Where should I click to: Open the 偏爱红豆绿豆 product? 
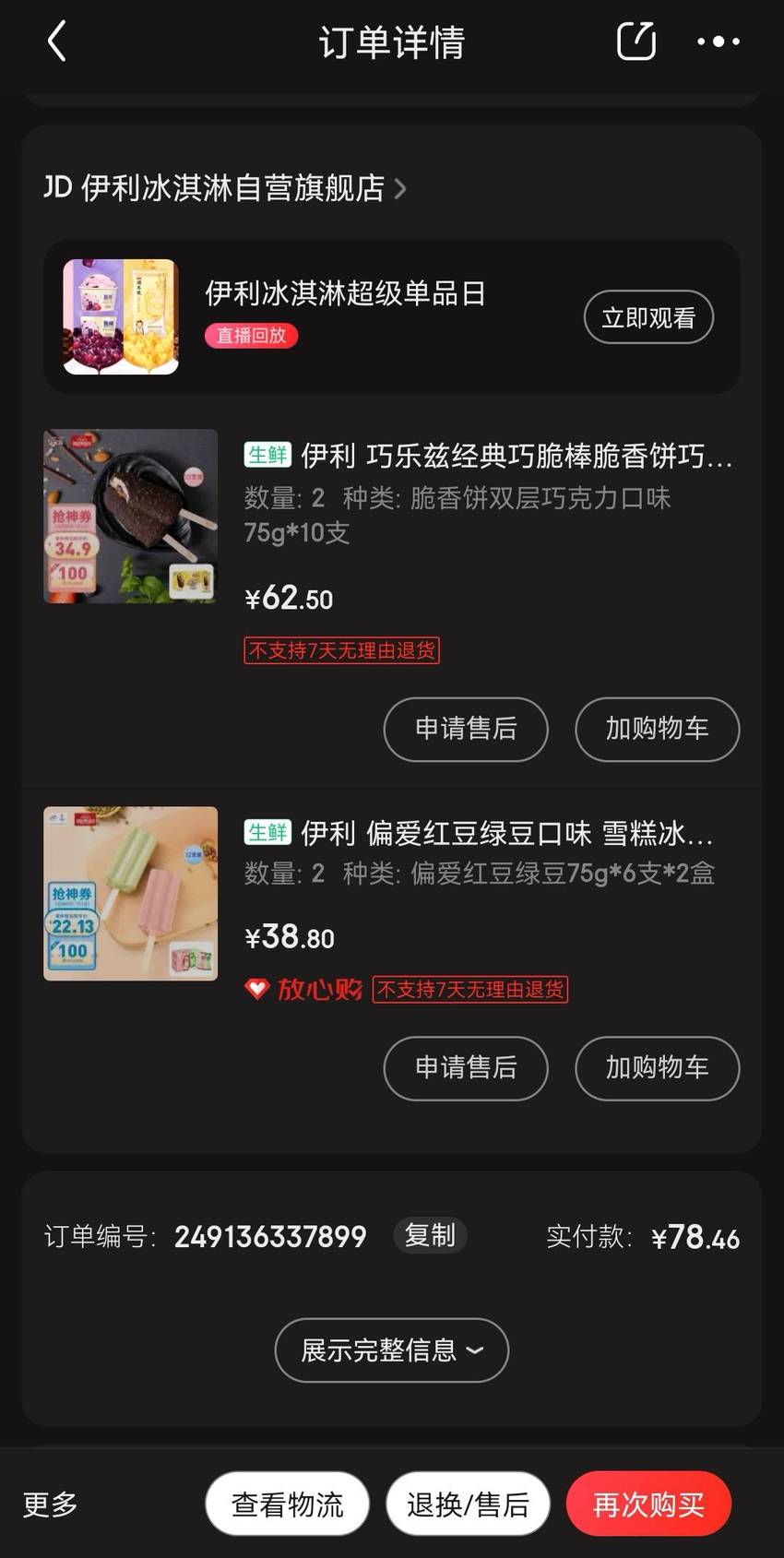(480, 833)
